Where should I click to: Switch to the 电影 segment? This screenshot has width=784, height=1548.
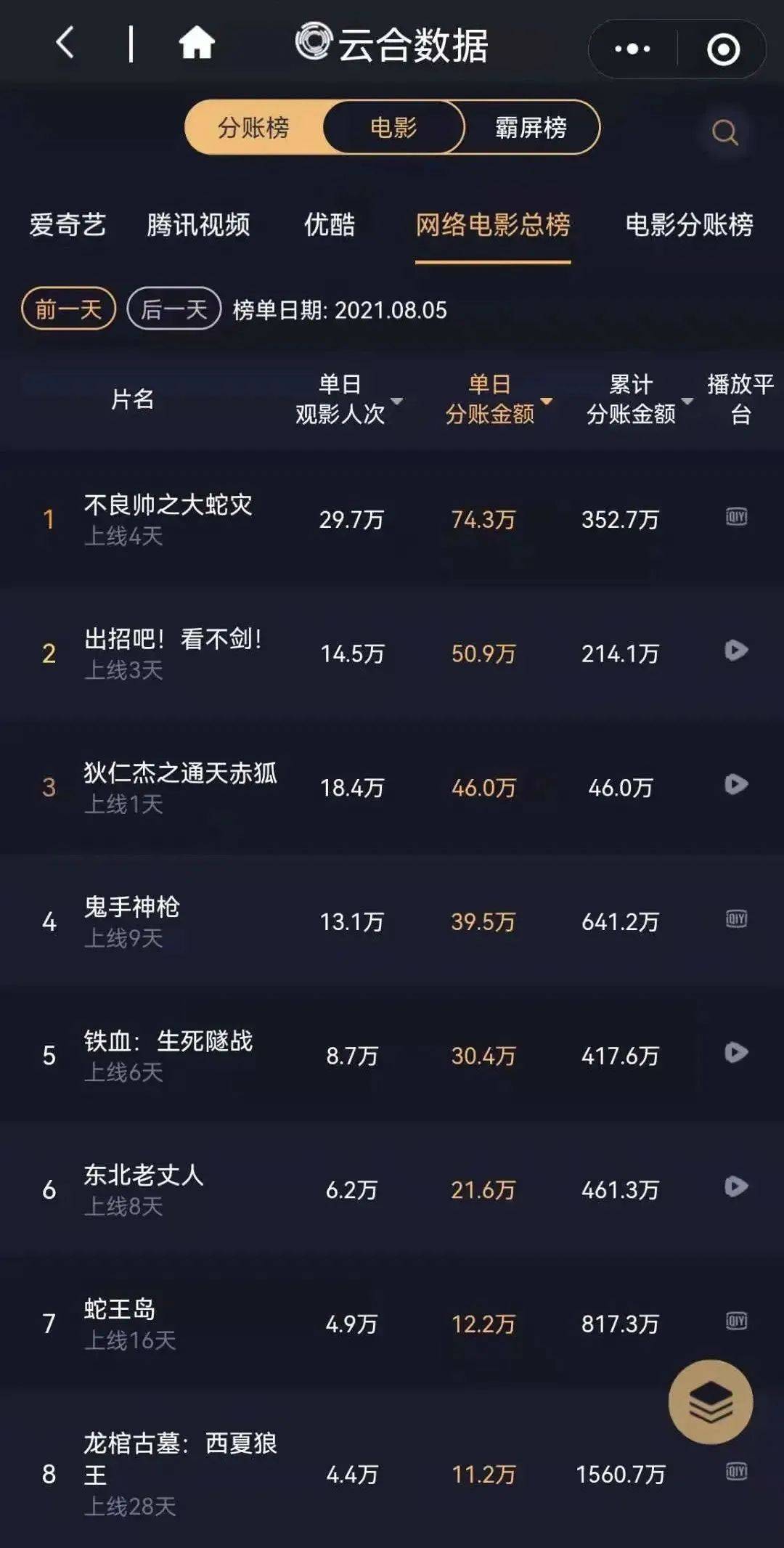pos(393,127)
